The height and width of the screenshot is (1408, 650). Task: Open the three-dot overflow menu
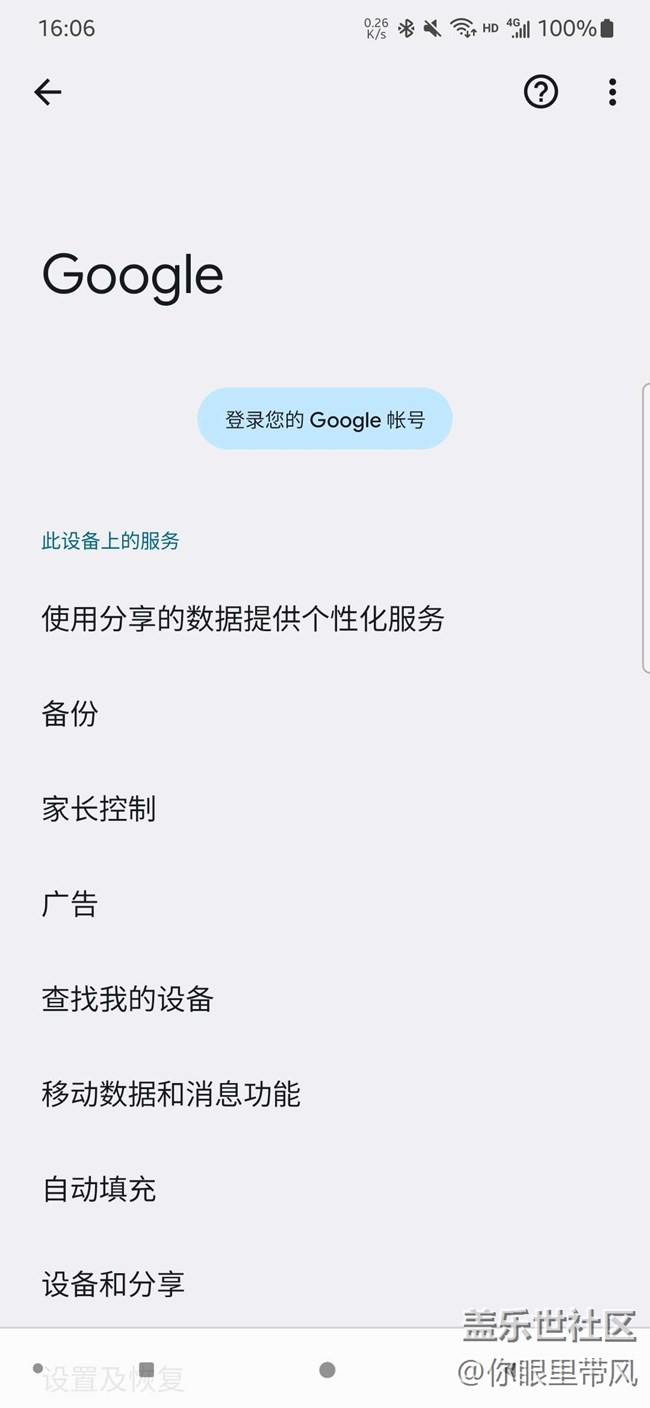(x=612, y=92)
